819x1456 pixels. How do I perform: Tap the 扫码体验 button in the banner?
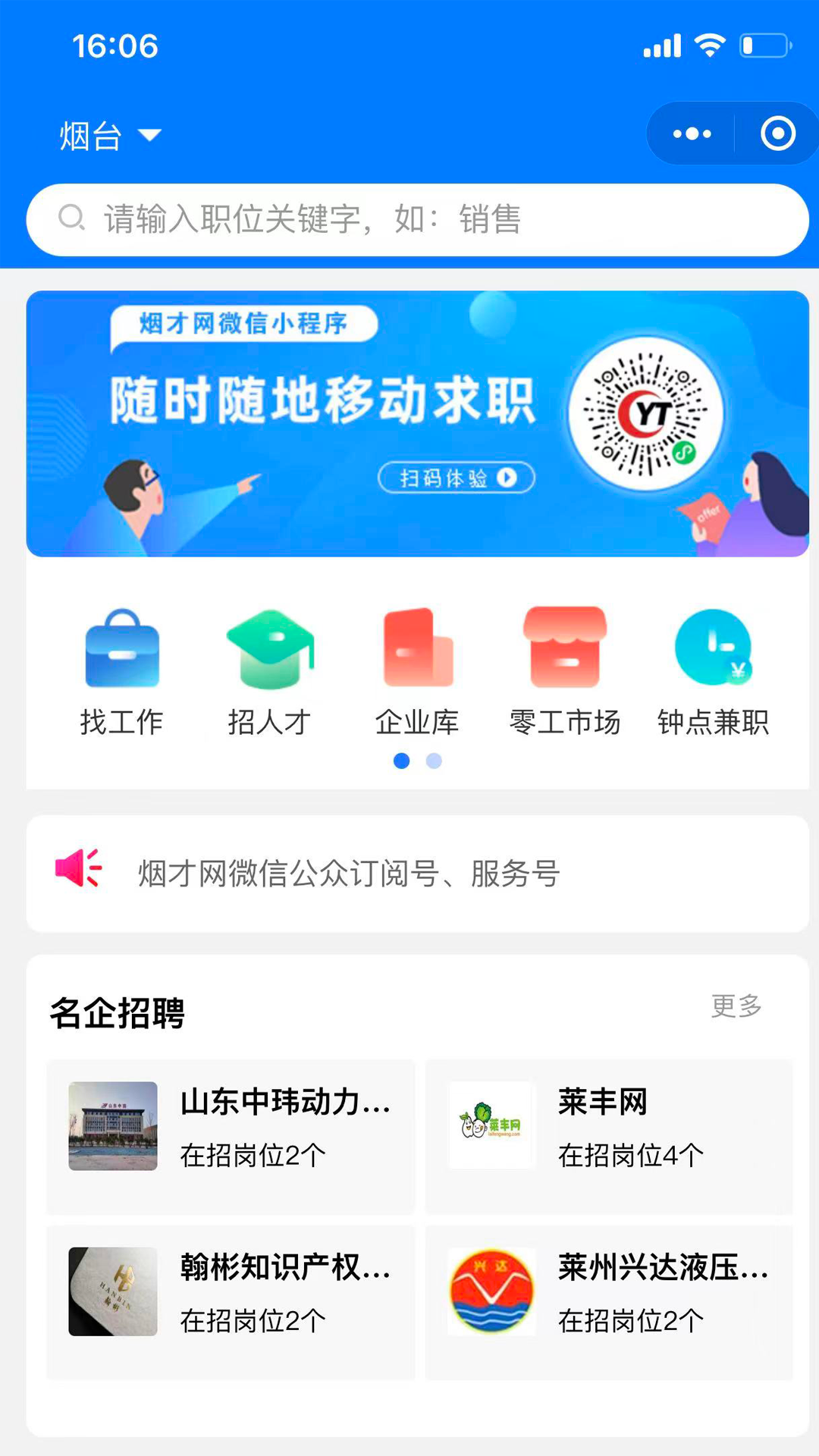[458, 479]
